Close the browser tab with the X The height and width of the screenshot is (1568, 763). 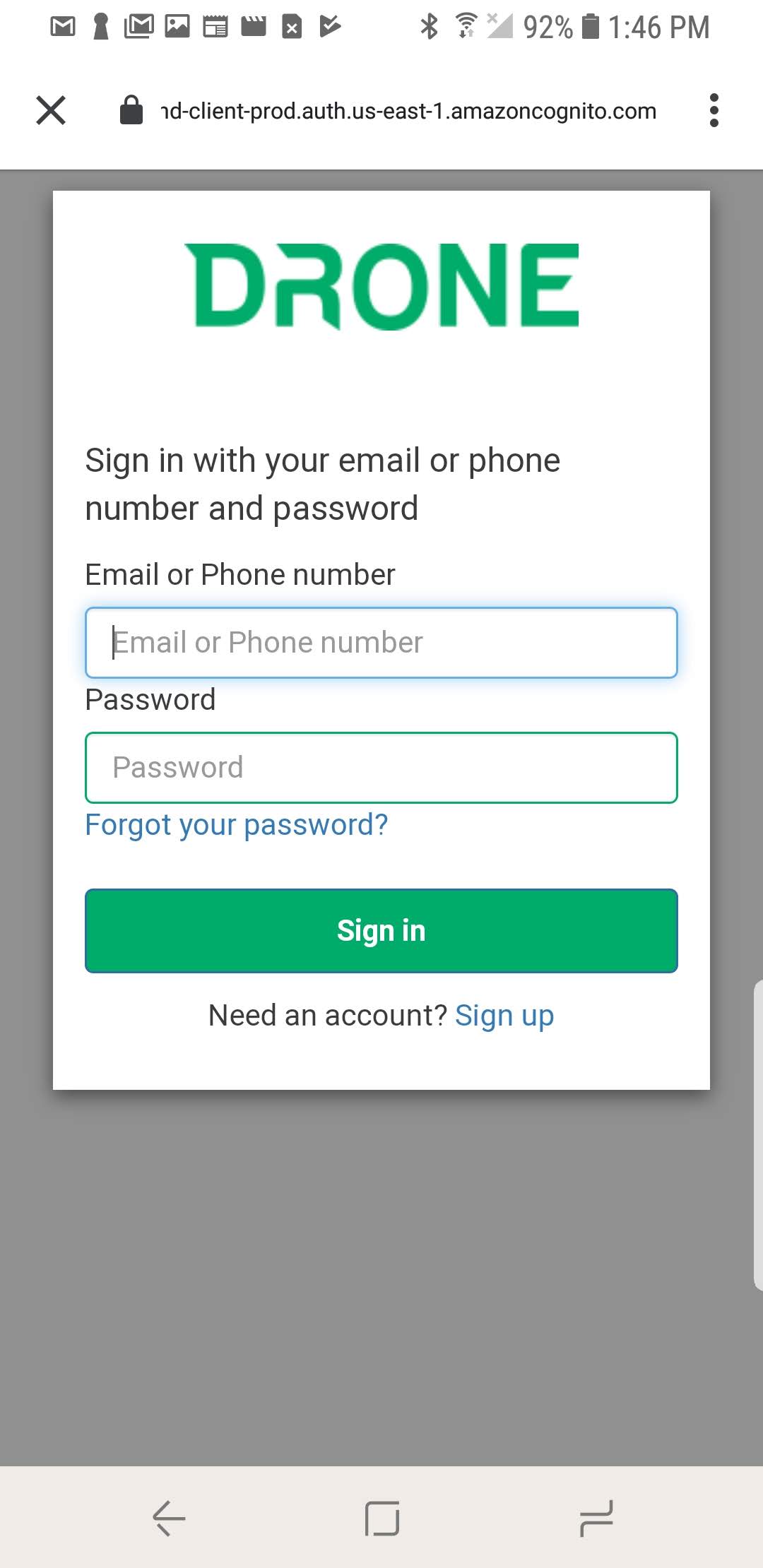click(51, 110)
